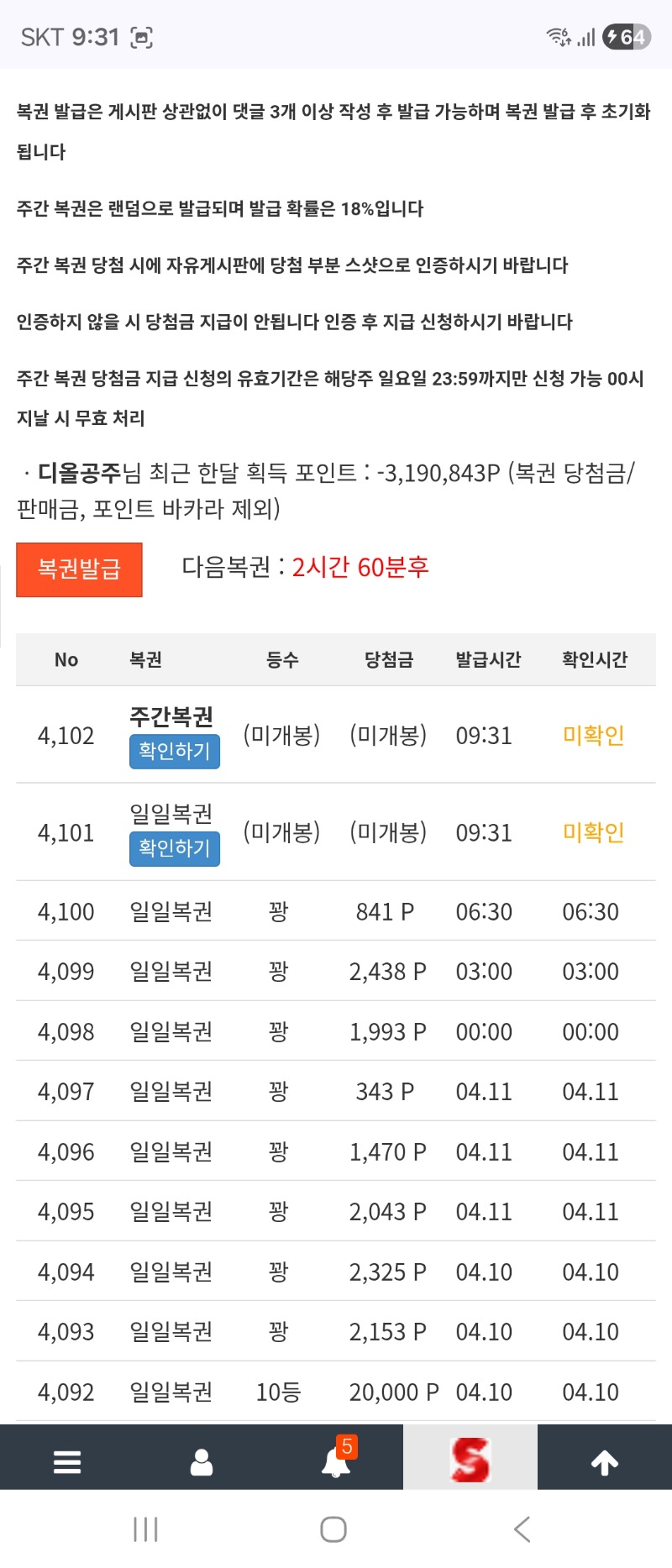Tap the 복권발급 orange button
This screenshot has height=1568, width=672.
(79, 569)
